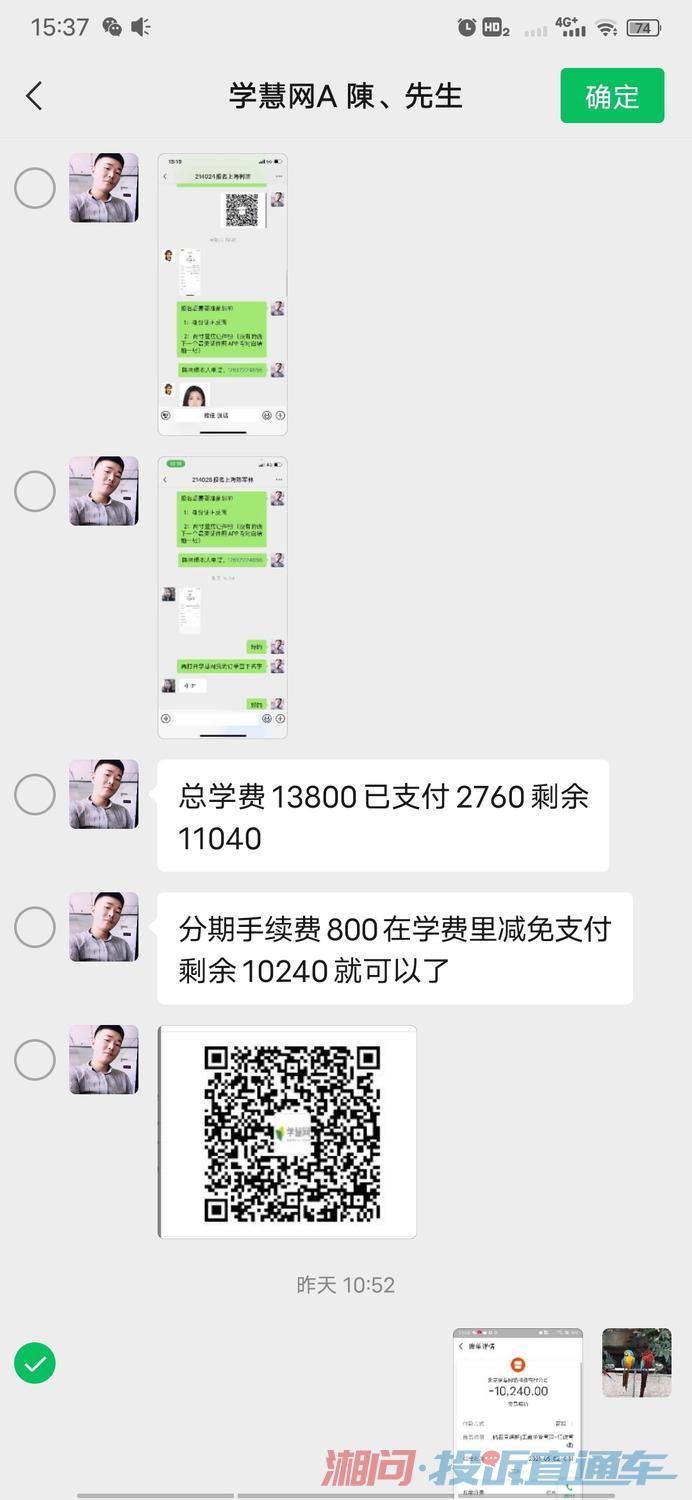Select the message about 分期手续费 800
Viewport: 692px width, 1500px height.
pyautogui.click(x=35, y=927)
